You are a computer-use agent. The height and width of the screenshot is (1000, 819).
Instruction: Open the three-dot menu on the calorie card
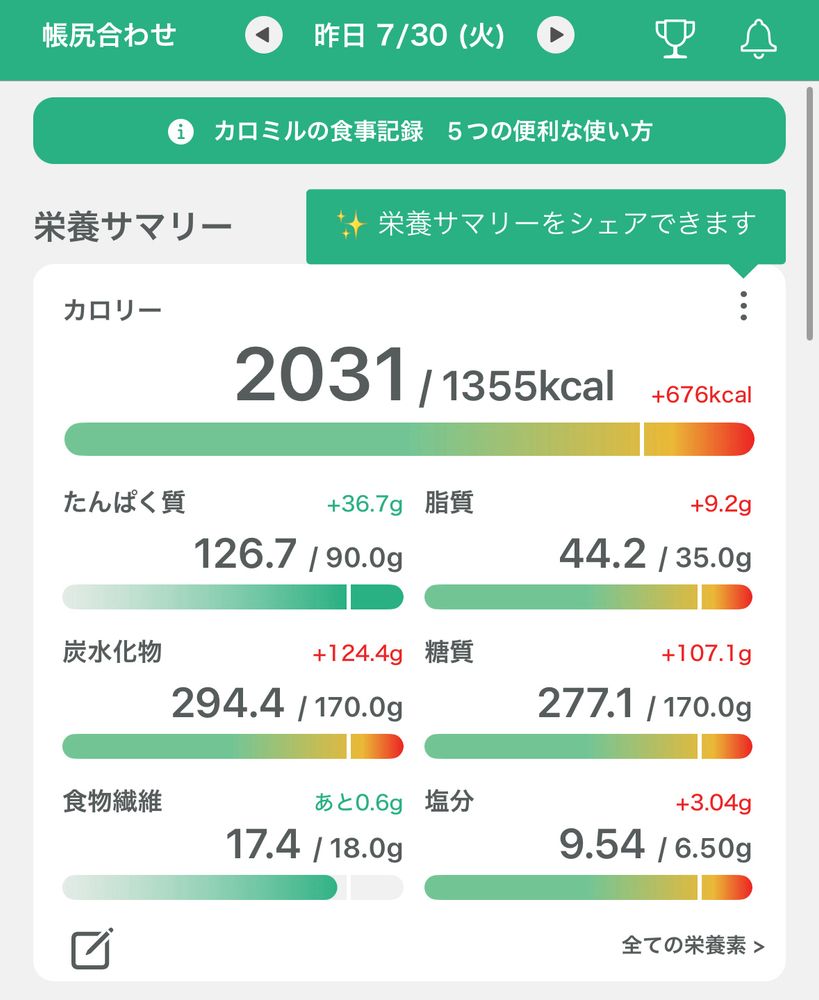[743, 307]
